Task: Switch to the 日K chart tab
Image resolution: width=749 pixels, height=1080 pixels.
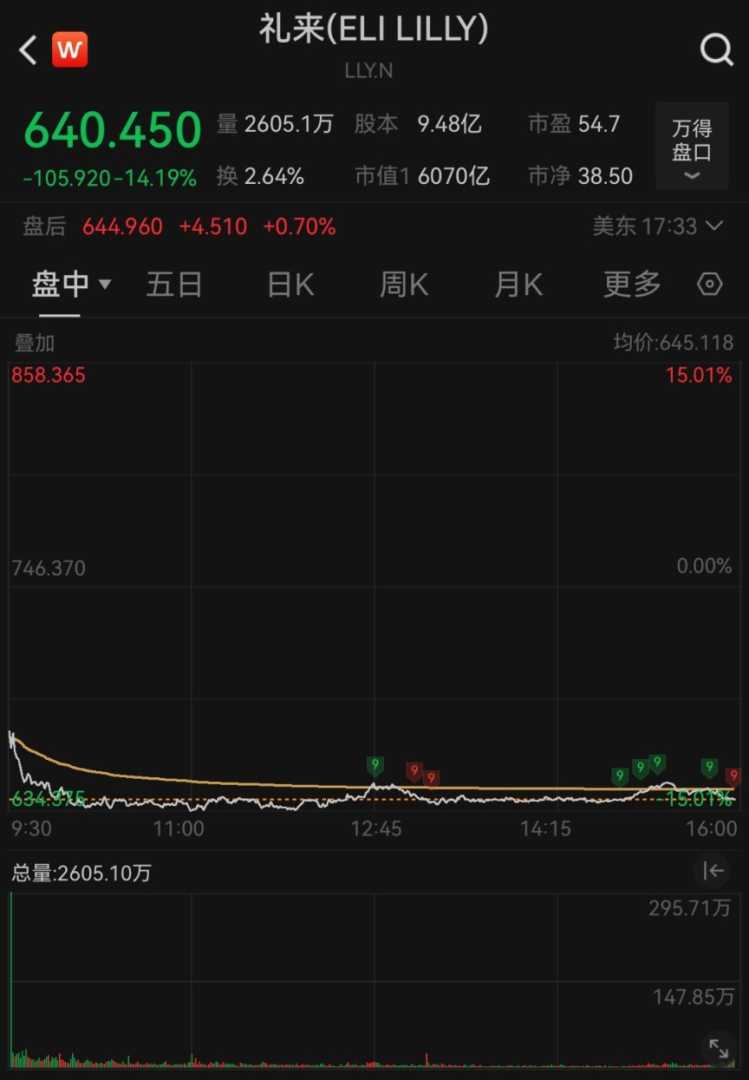Action: (291, 285)
